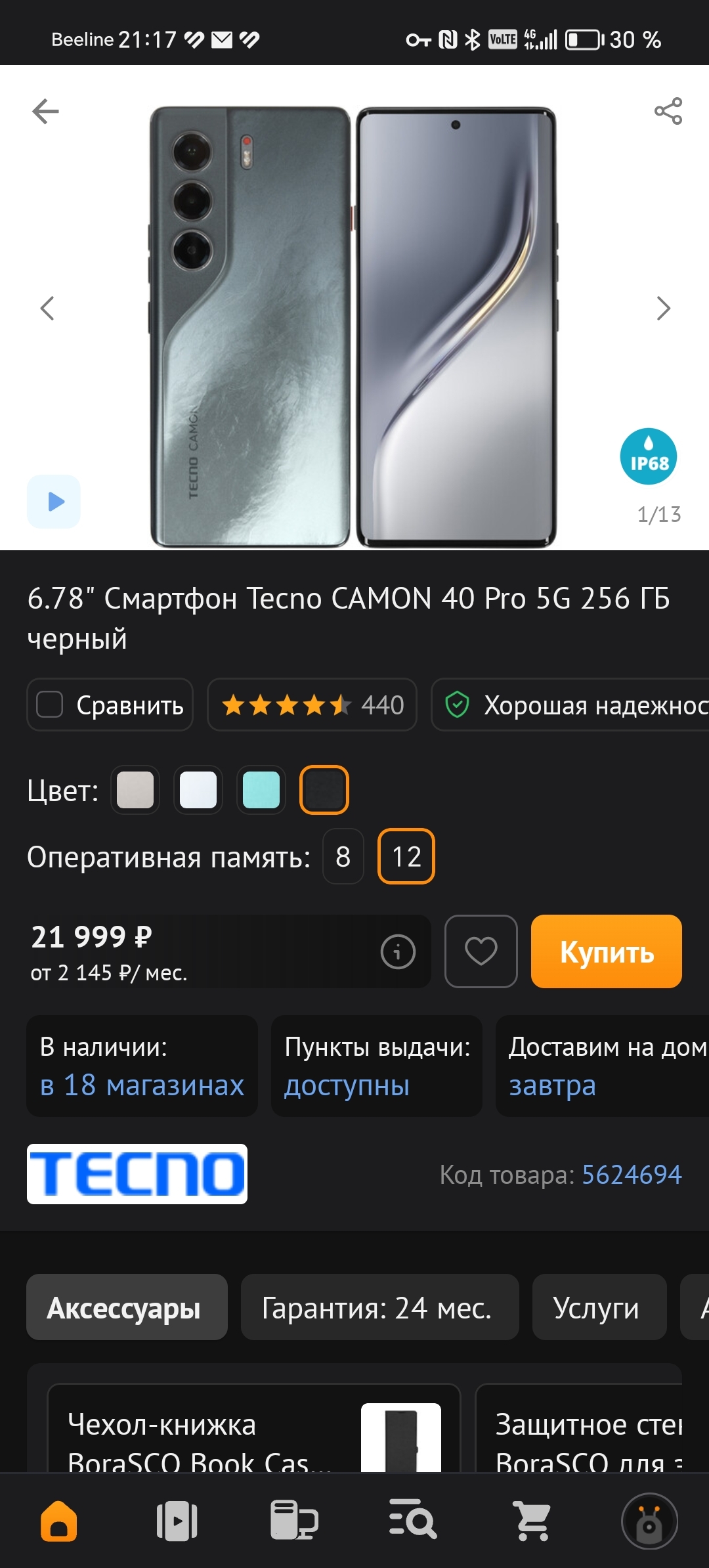Select the turquoise color option
The width and height of the screenshot is (709, 1568).
(261, 790)
